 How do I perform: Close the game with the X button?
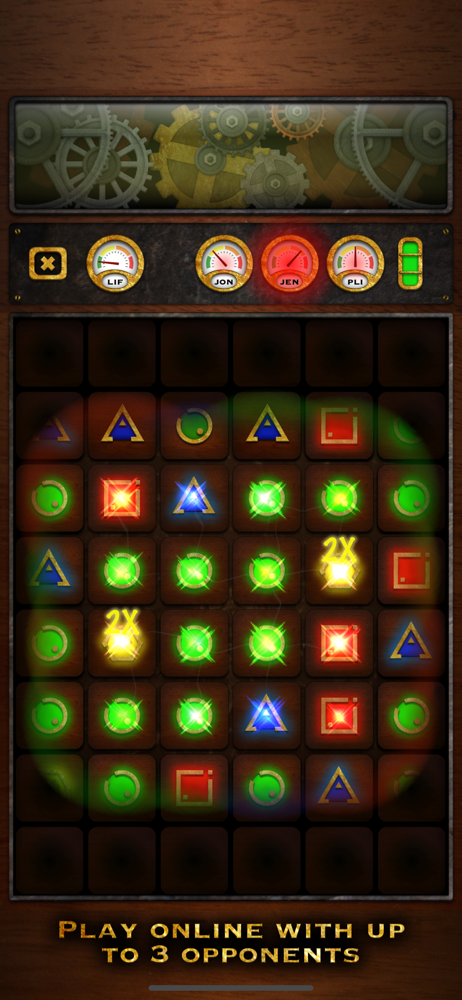coord(48,263)
